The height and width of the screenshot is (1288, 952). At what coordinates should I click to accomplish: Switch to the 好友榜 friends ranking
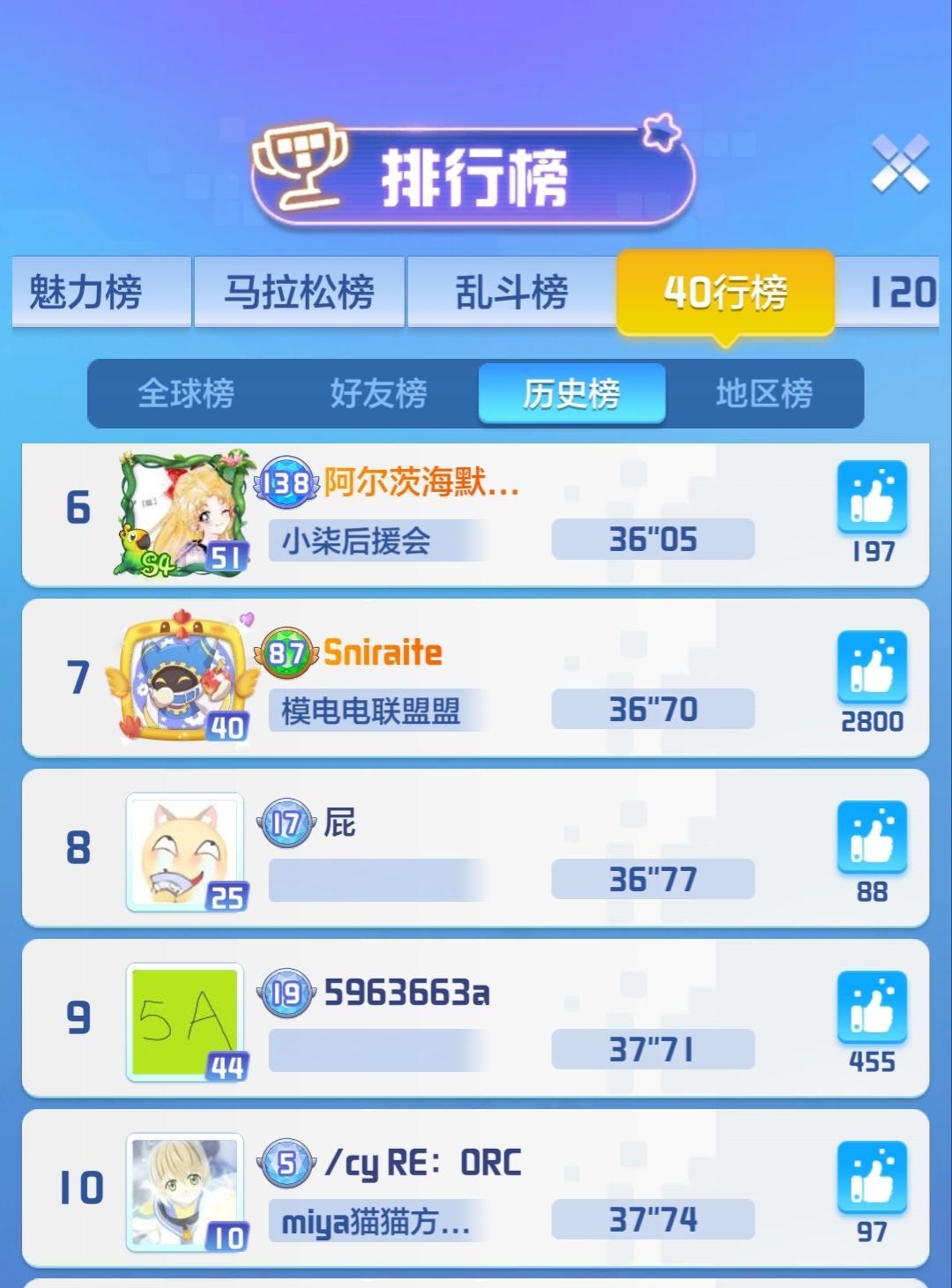(x=381, y=394)
